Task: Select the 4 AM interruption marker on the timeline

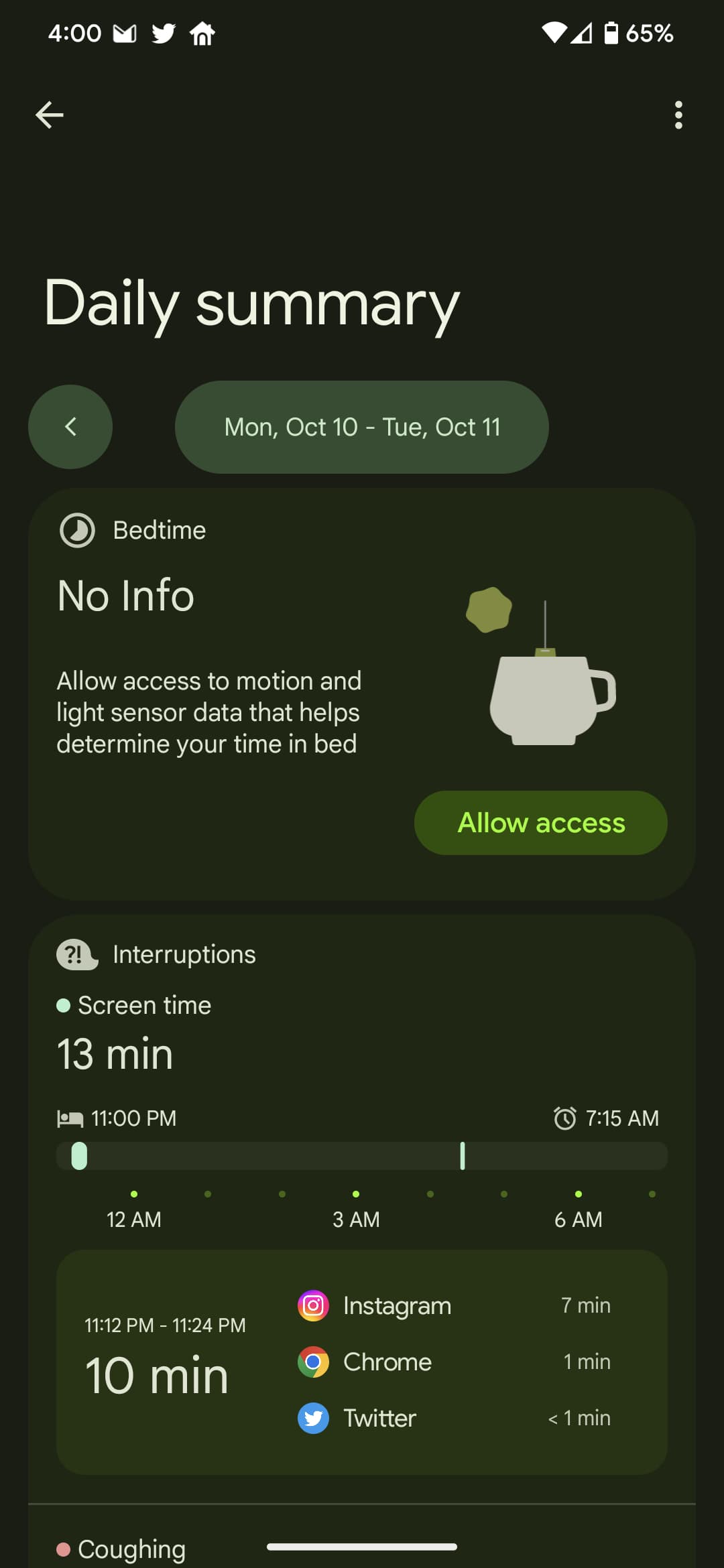Action: point(463,1156)
